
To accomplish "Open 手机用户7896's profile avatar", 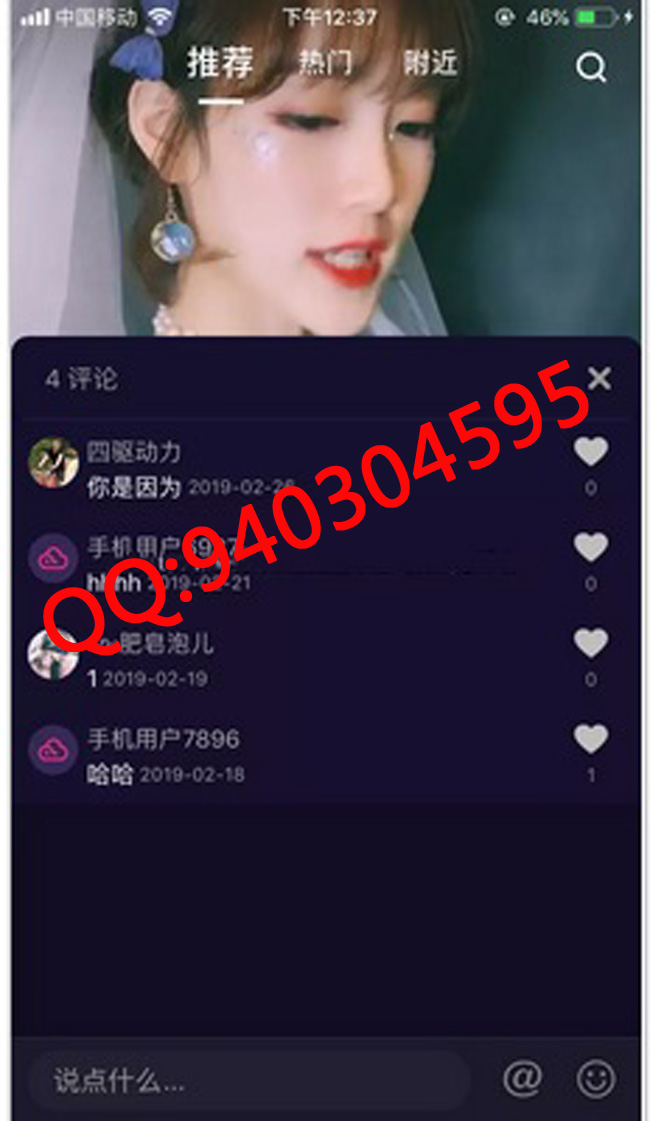I will tap(53, 751).
